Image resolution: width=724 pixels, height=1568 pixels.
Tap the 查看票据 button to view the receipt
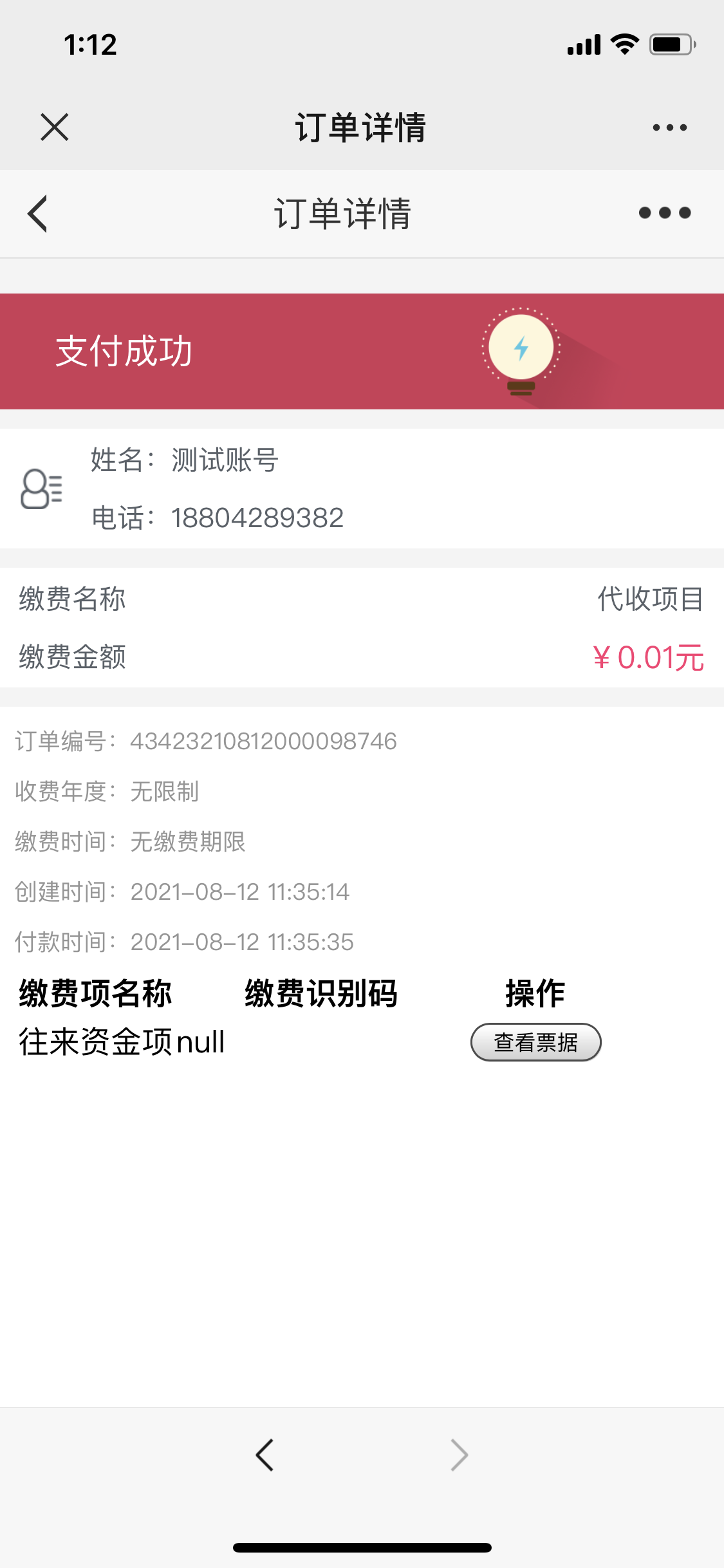[x=535, y=1042]
